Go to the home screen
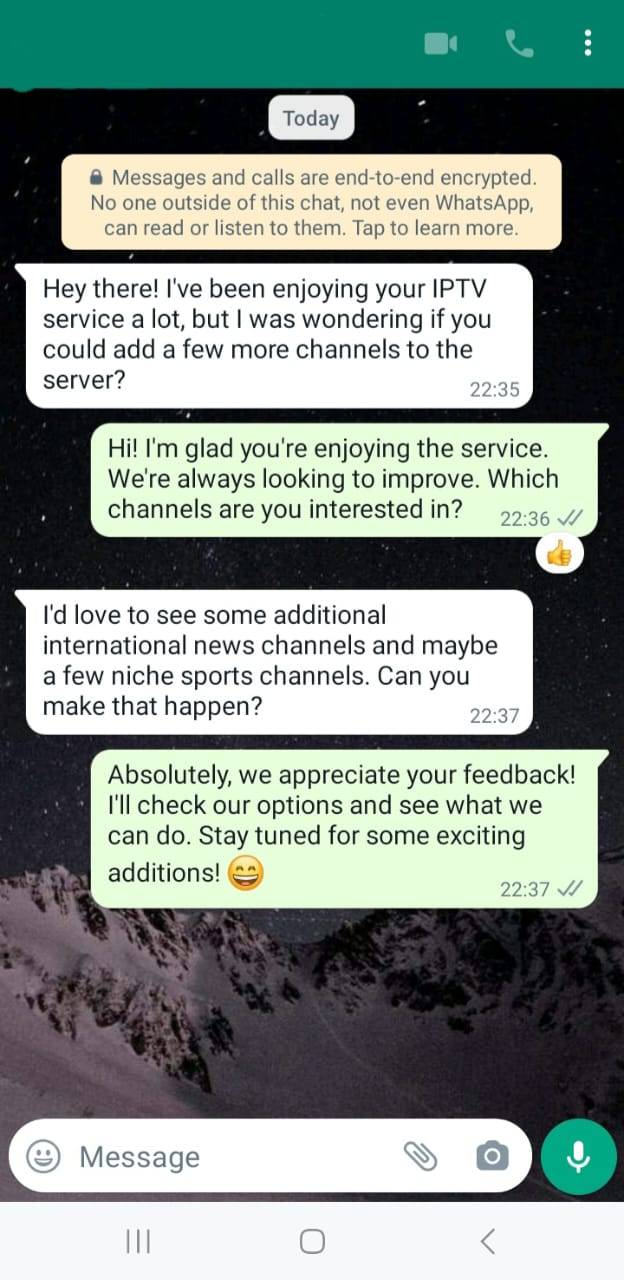Viewport: 624px width, 1280px height. (312, 1242)
